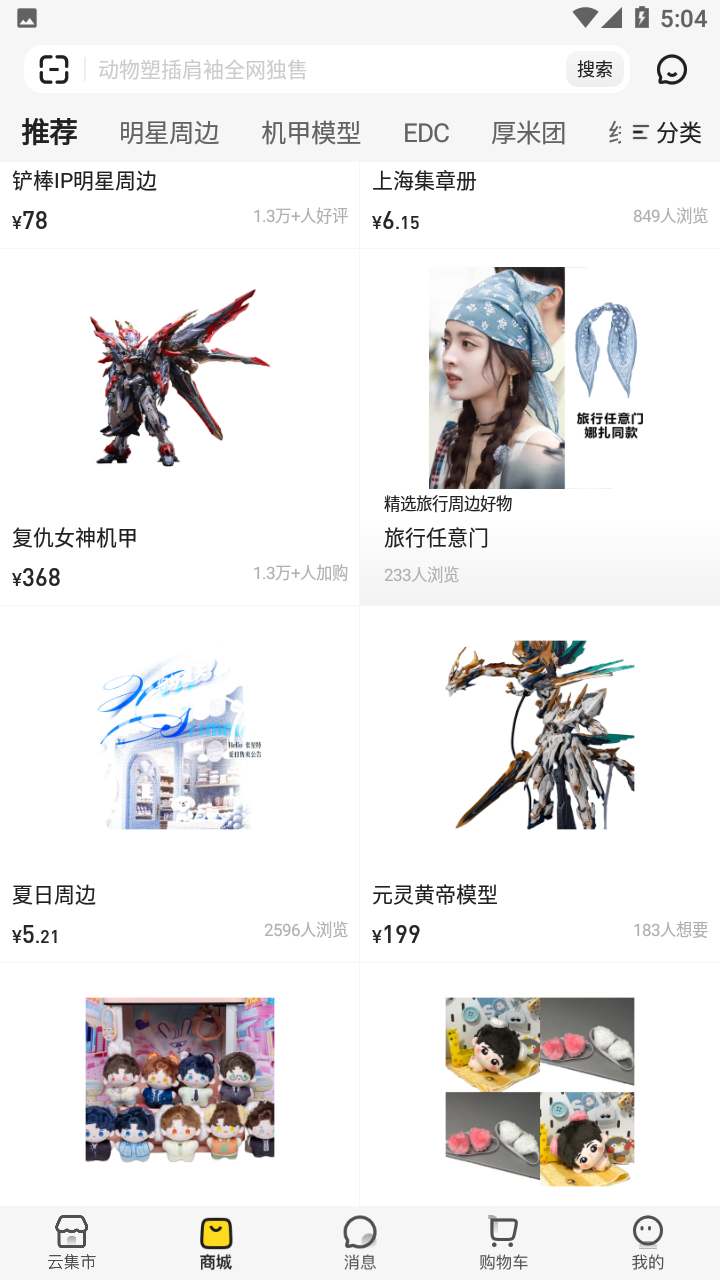Open the 铲棒IP明星周边 item
720x1280 pixels.
(x=180, y=202)
